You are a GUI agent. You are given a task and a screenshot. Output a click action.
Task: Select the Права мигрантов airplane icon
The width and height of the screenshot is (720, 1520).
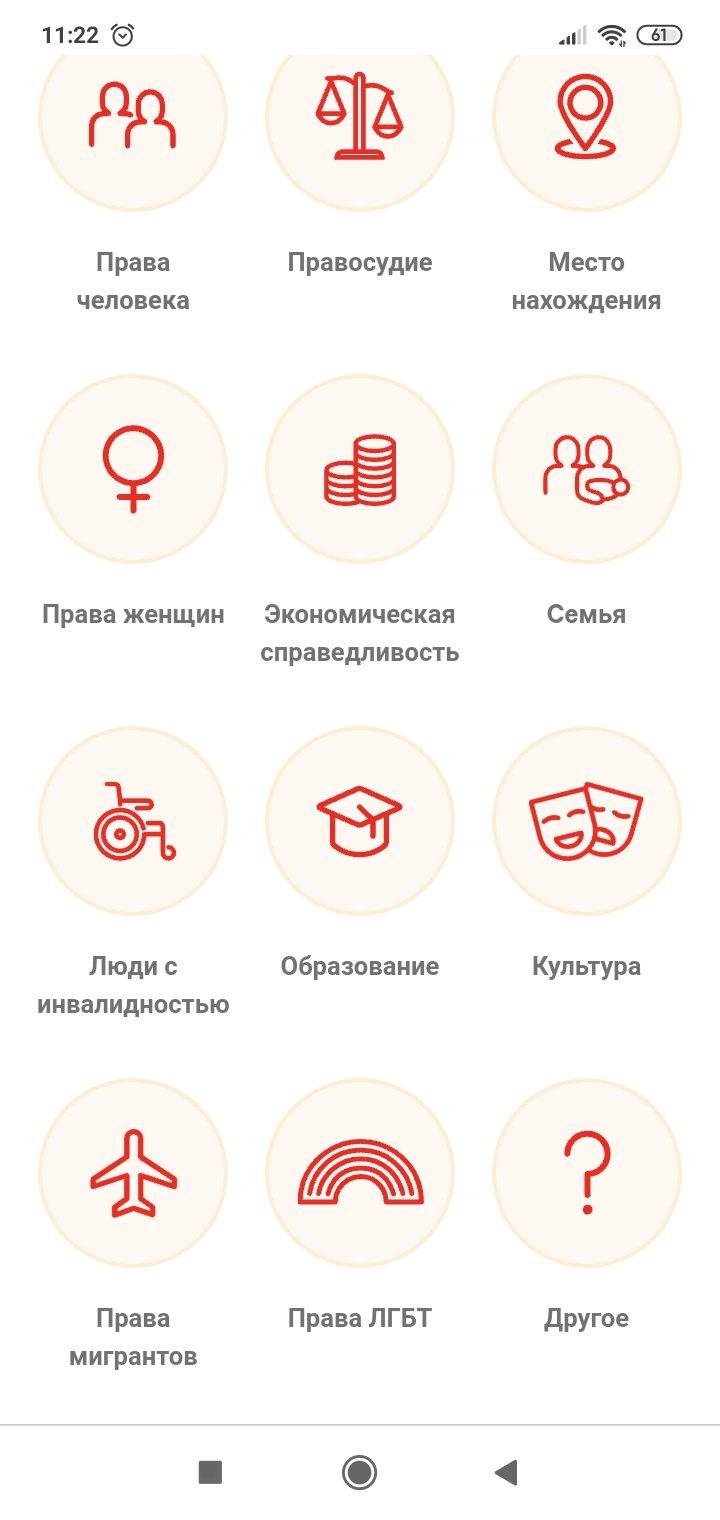(x=133, y=1173)
